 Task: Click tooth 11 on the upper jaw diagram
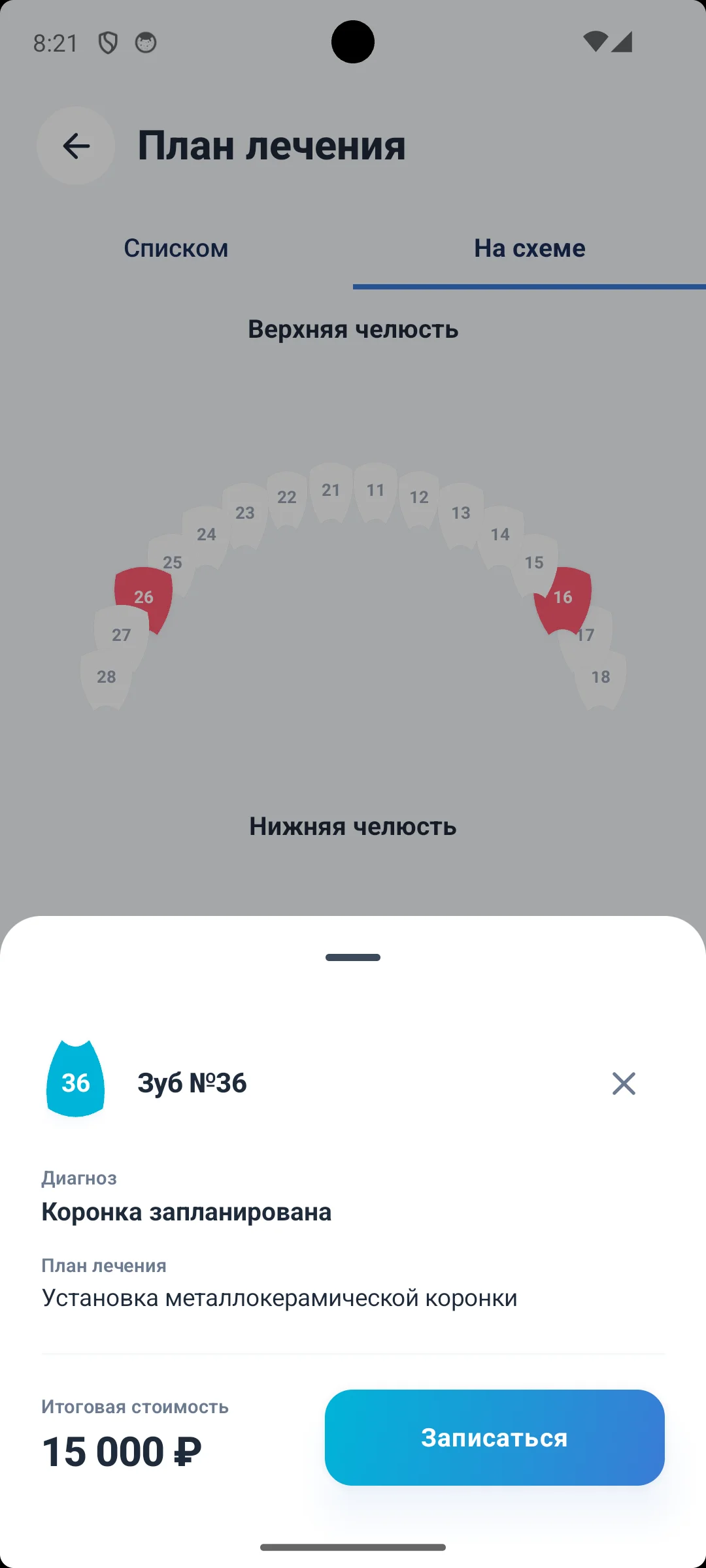377,490
